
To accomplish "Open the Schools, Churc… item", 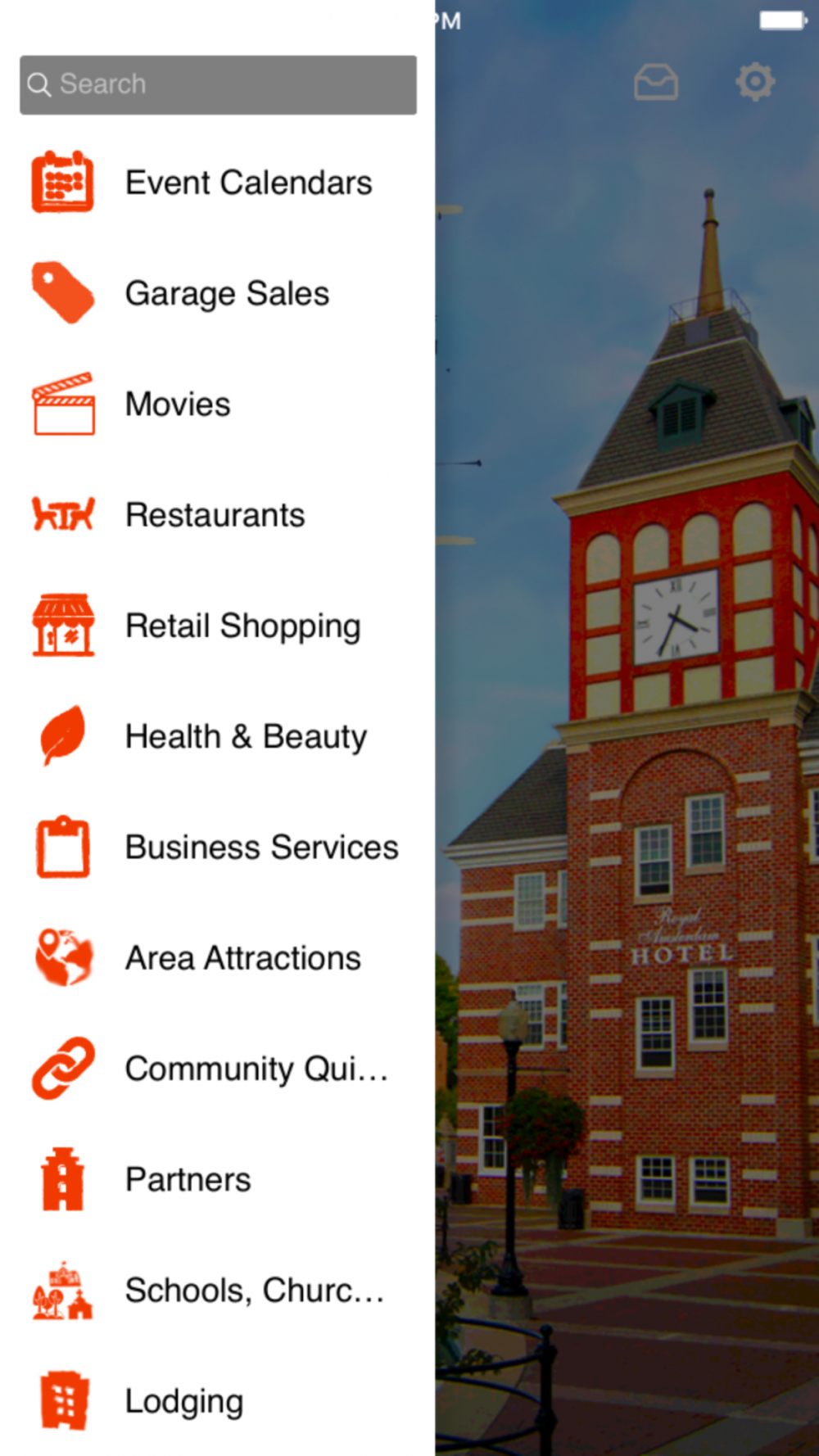I will [x=254, y=1291].
